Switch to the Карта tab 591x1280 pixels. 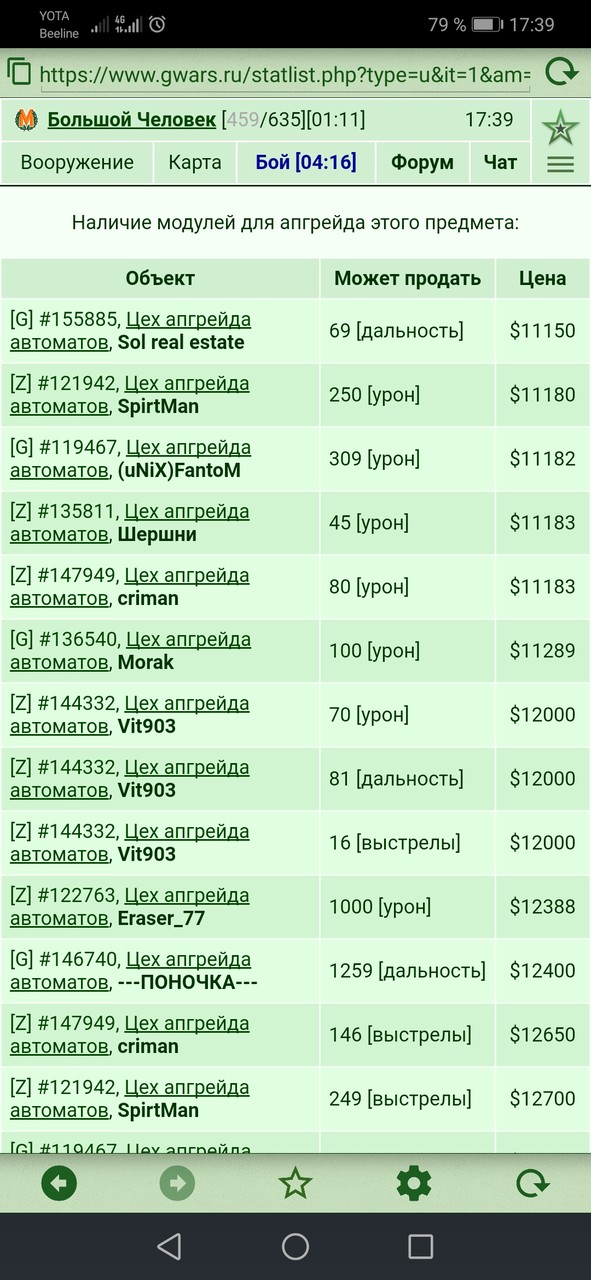pyautogui.click(x=195, y=162)
